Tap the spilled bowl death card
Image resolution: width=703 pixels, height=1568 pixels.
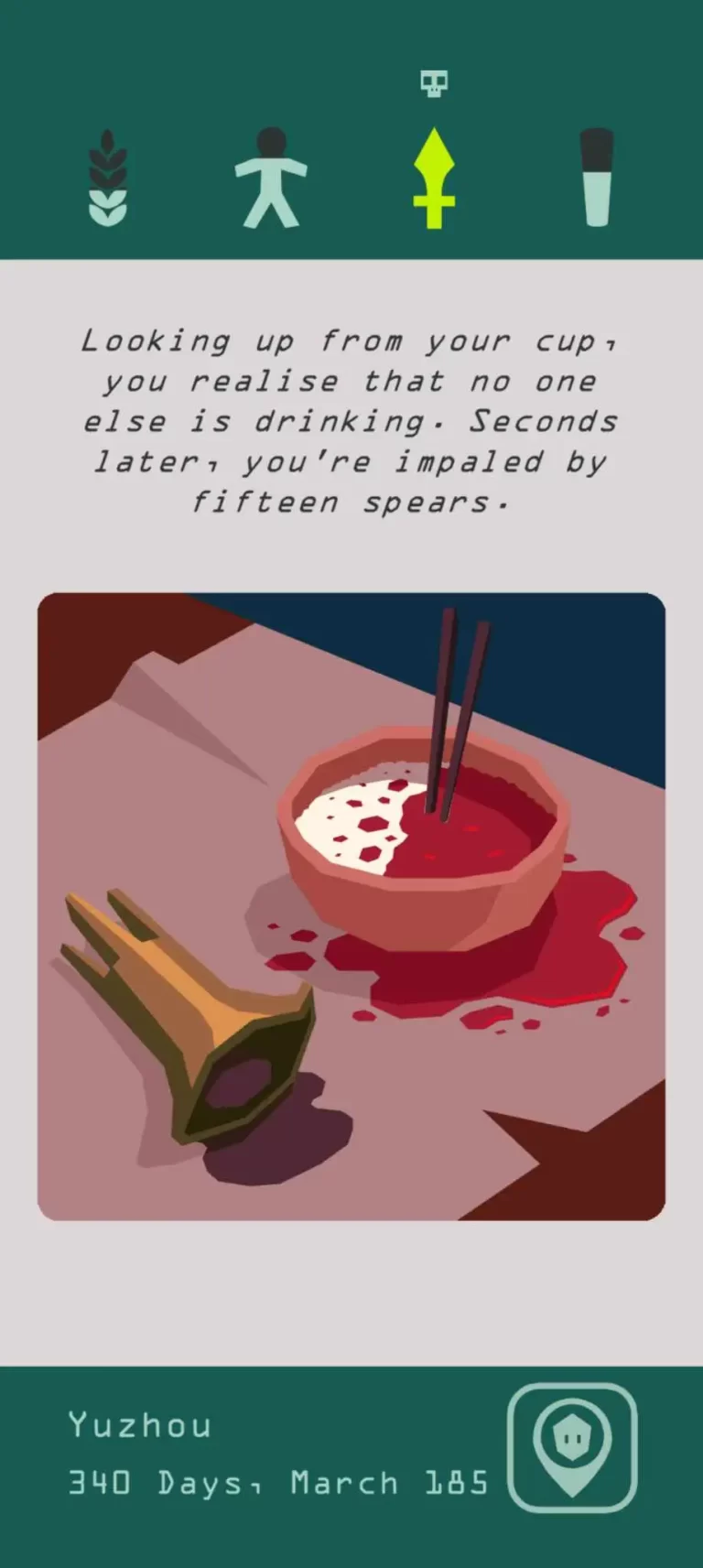coord(351,906)
